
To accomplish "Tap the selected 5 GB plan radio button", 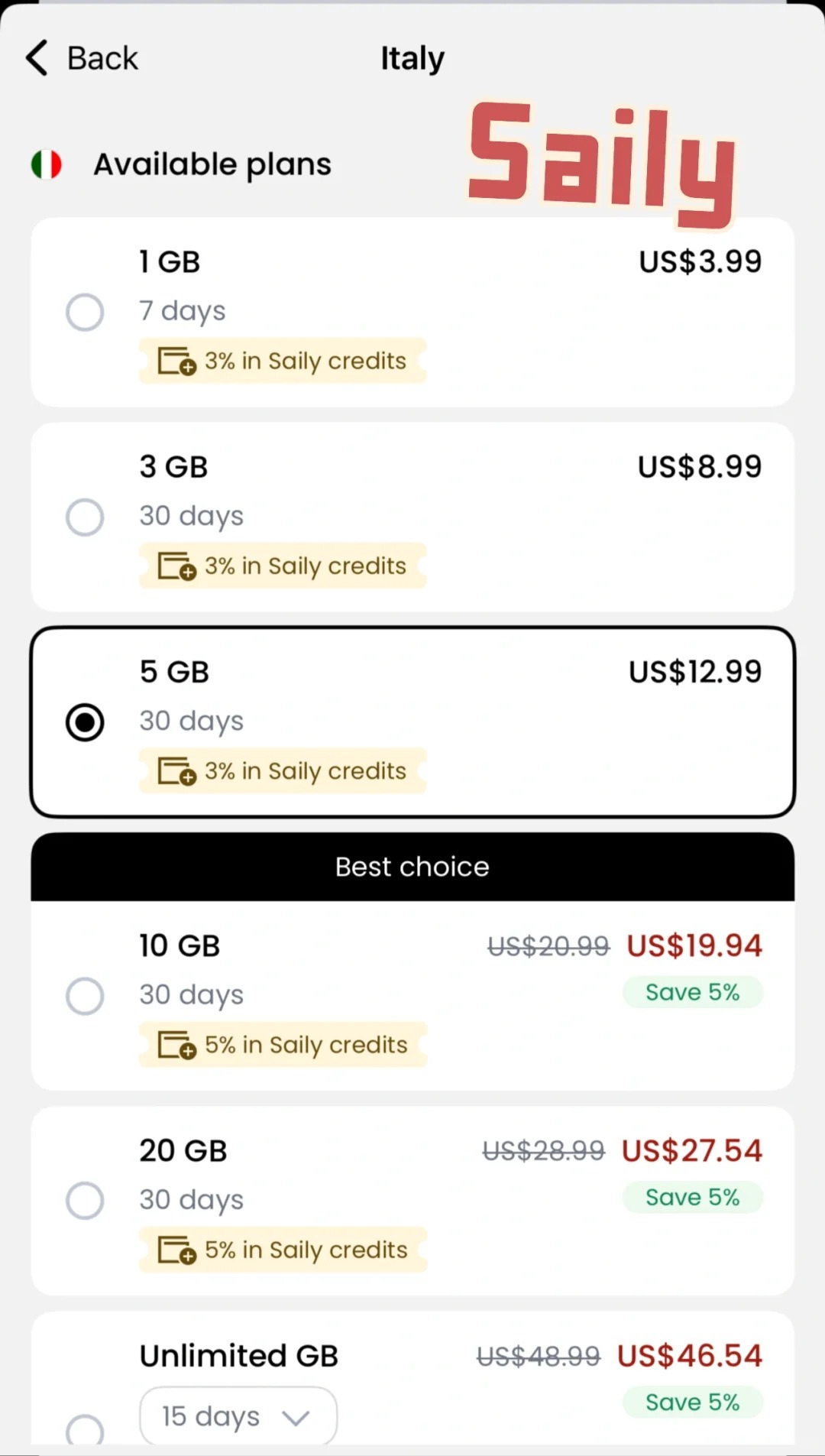I will tap(85, 722).
